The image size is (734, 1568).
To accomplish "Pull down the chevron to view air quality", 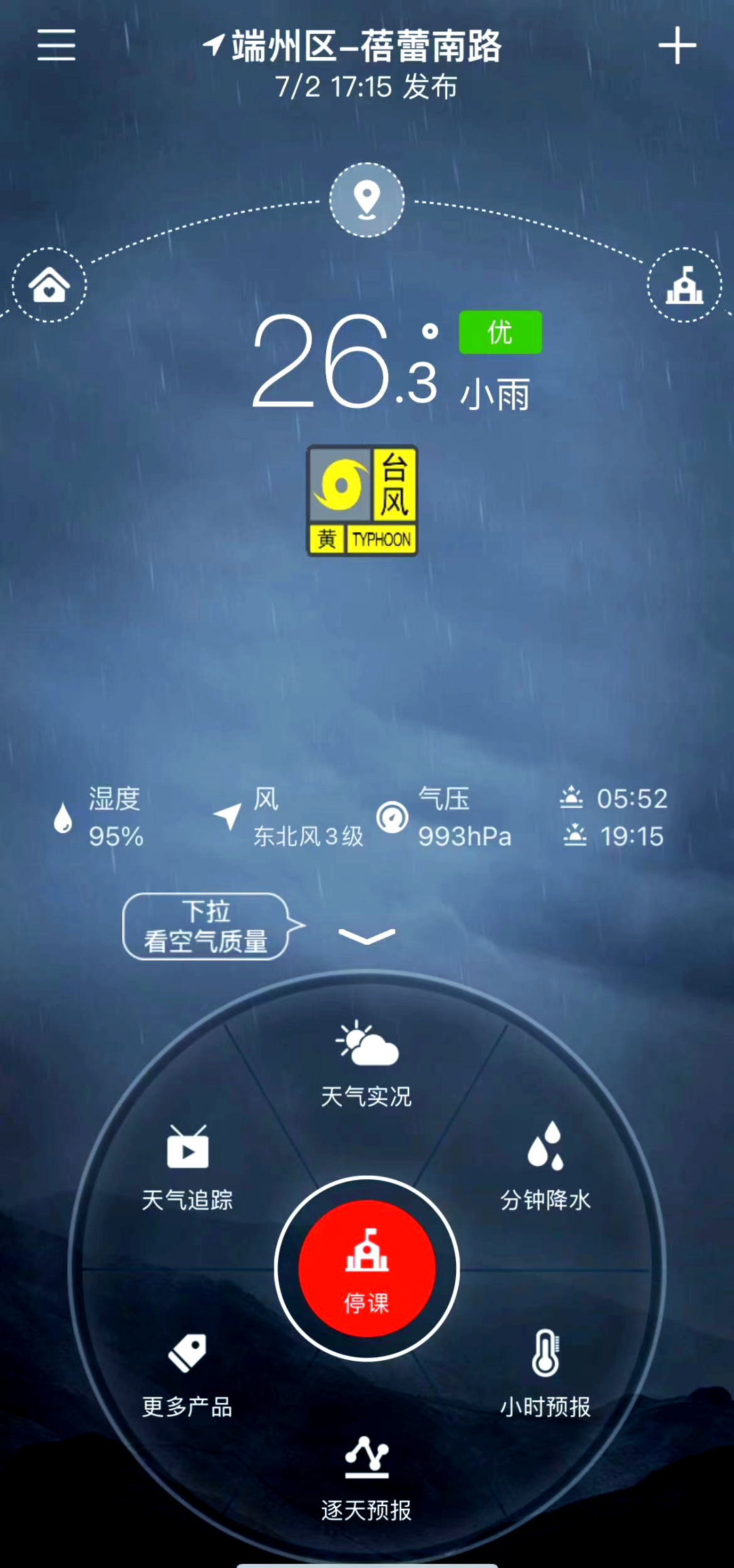I will coord(367,938).
